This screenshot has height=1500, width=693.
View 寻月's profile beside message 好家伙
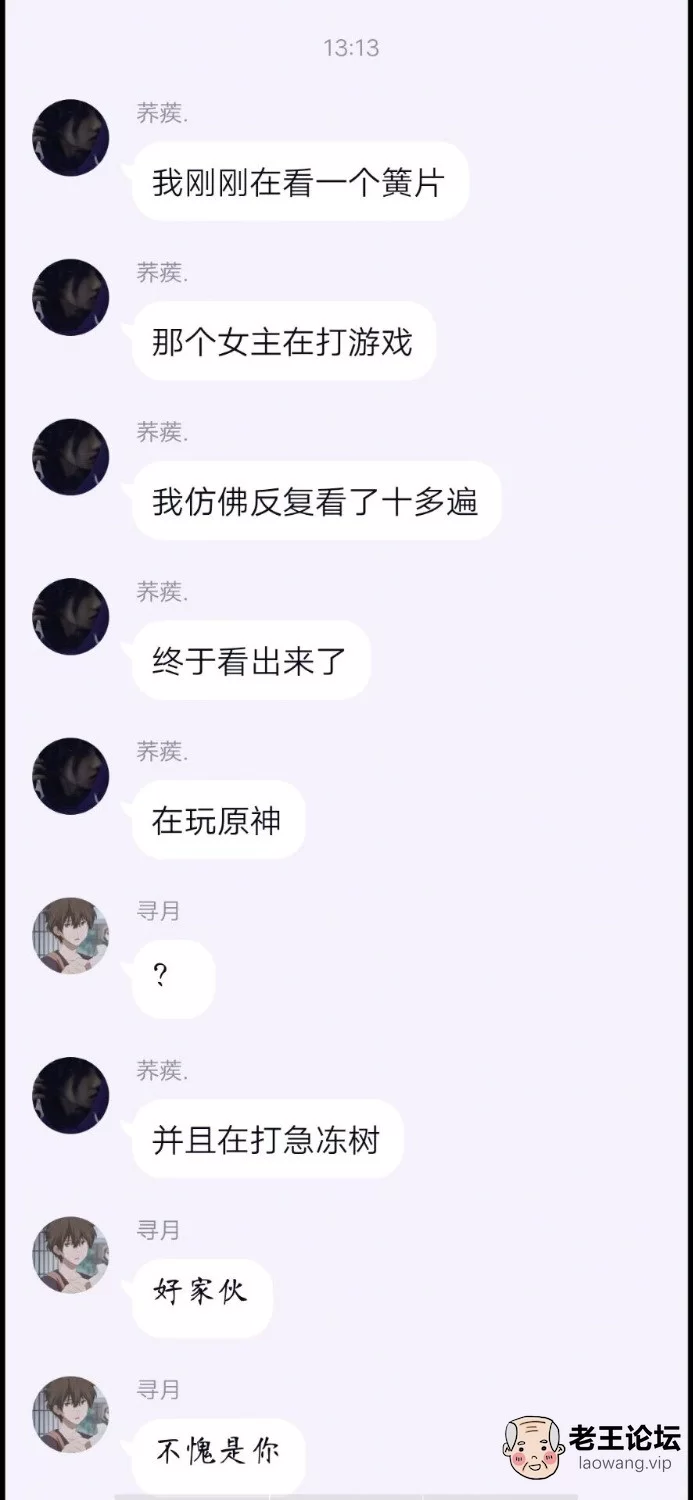click(70, 1255)
